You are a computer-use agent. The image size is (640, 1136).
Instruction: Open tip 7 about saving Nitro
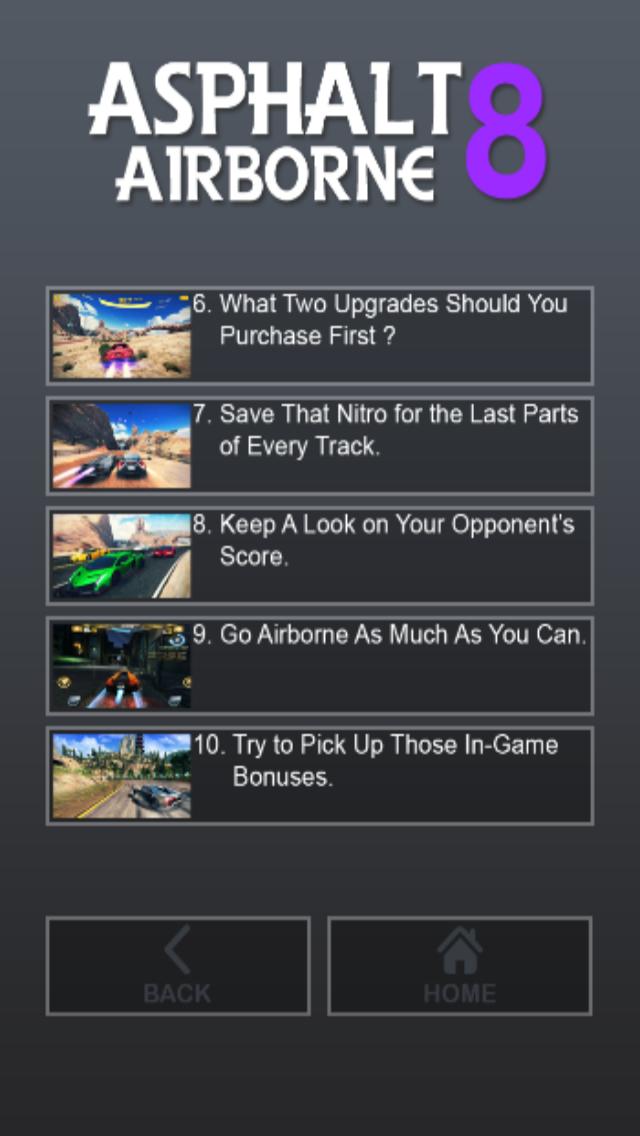point(320,446)
